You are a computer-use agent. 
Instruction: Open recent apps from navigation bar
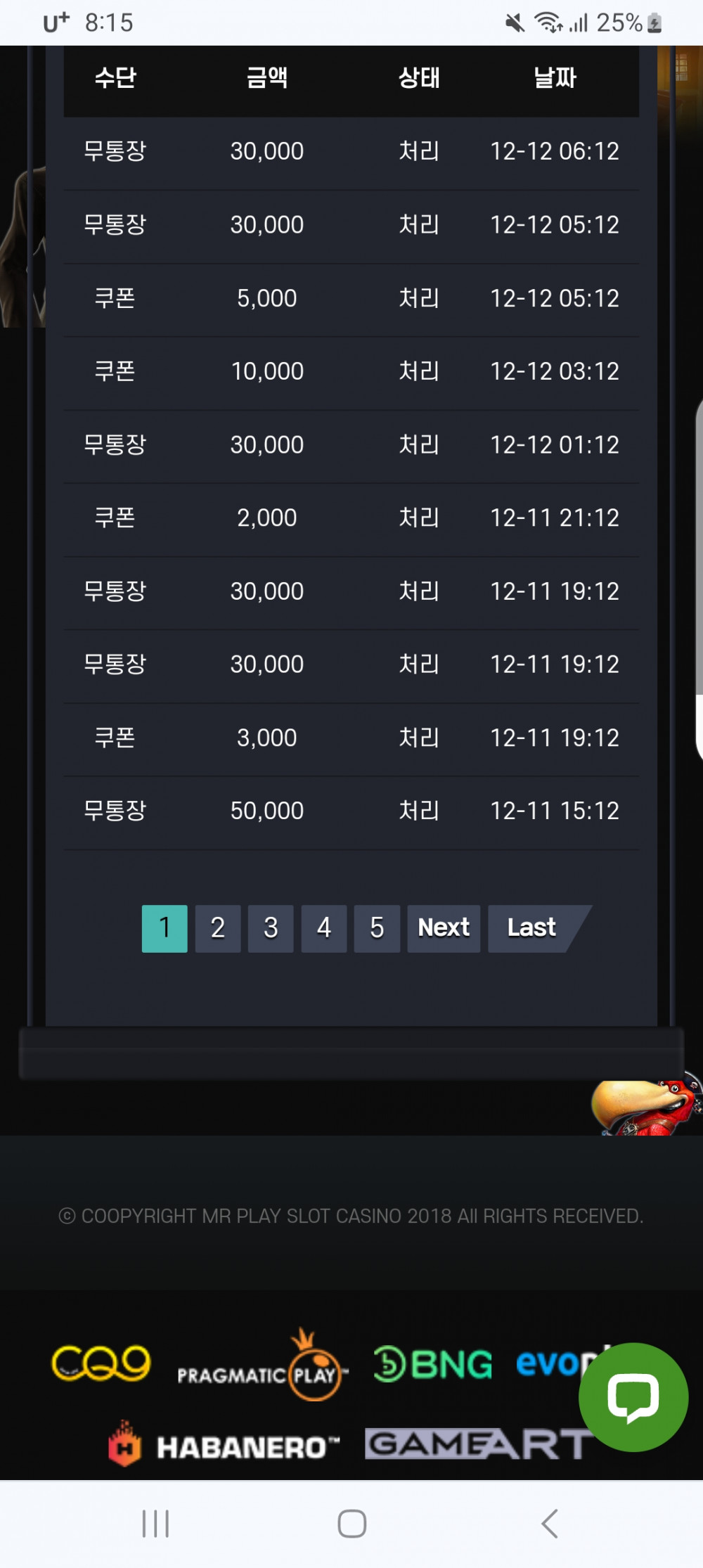click(155, 1524)
